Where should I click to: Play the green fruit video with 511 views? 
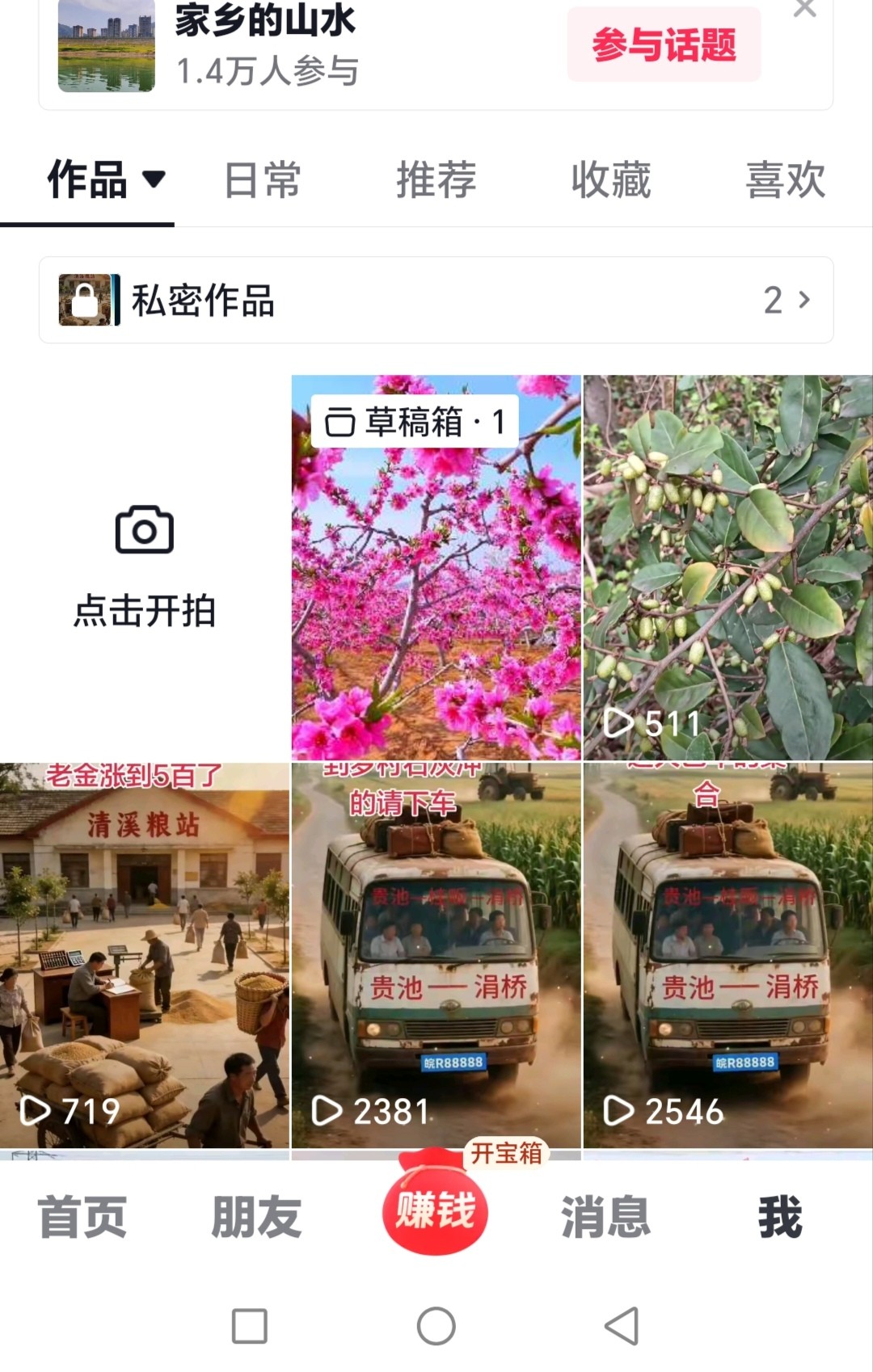(x=727, y=566)
